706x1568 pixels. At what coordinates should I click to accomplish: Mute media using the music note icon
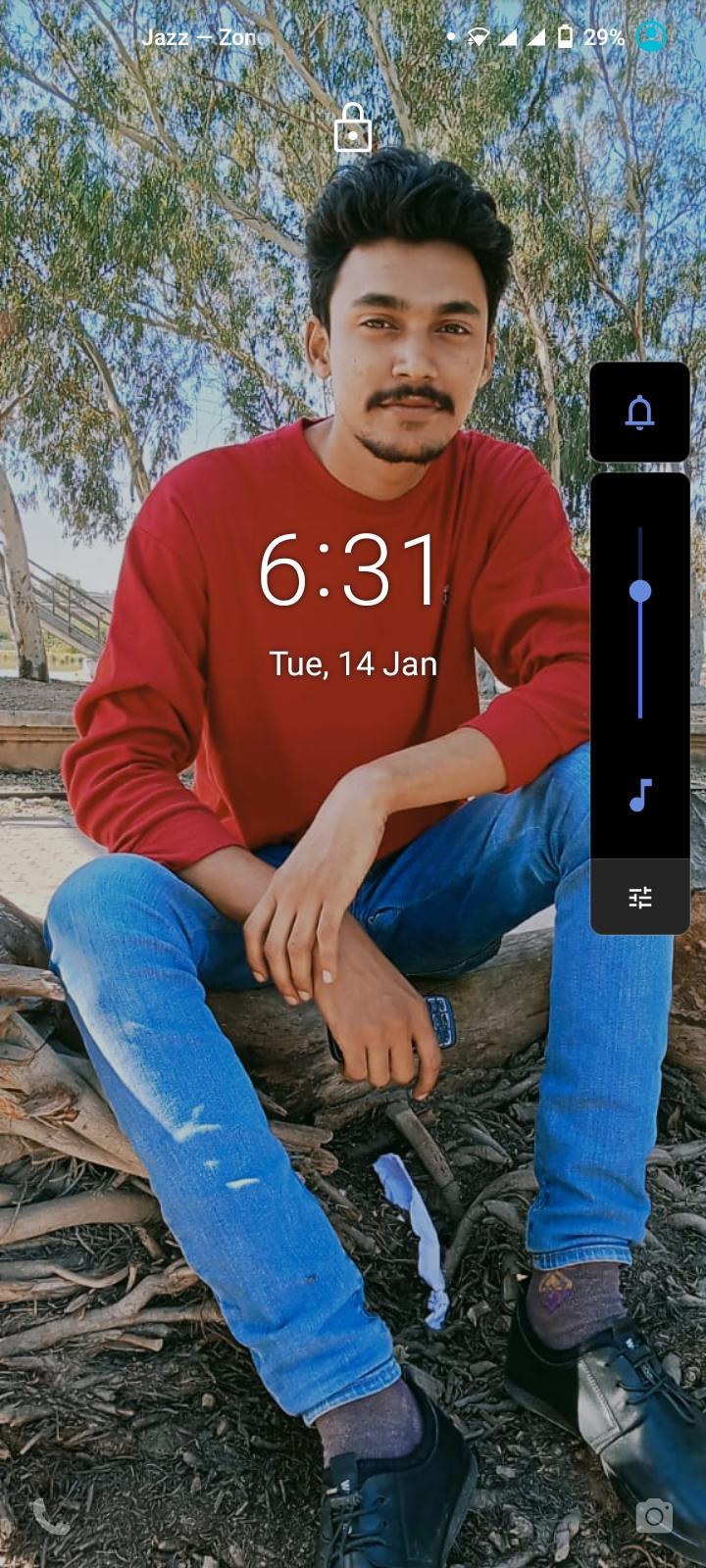[639, 795]
